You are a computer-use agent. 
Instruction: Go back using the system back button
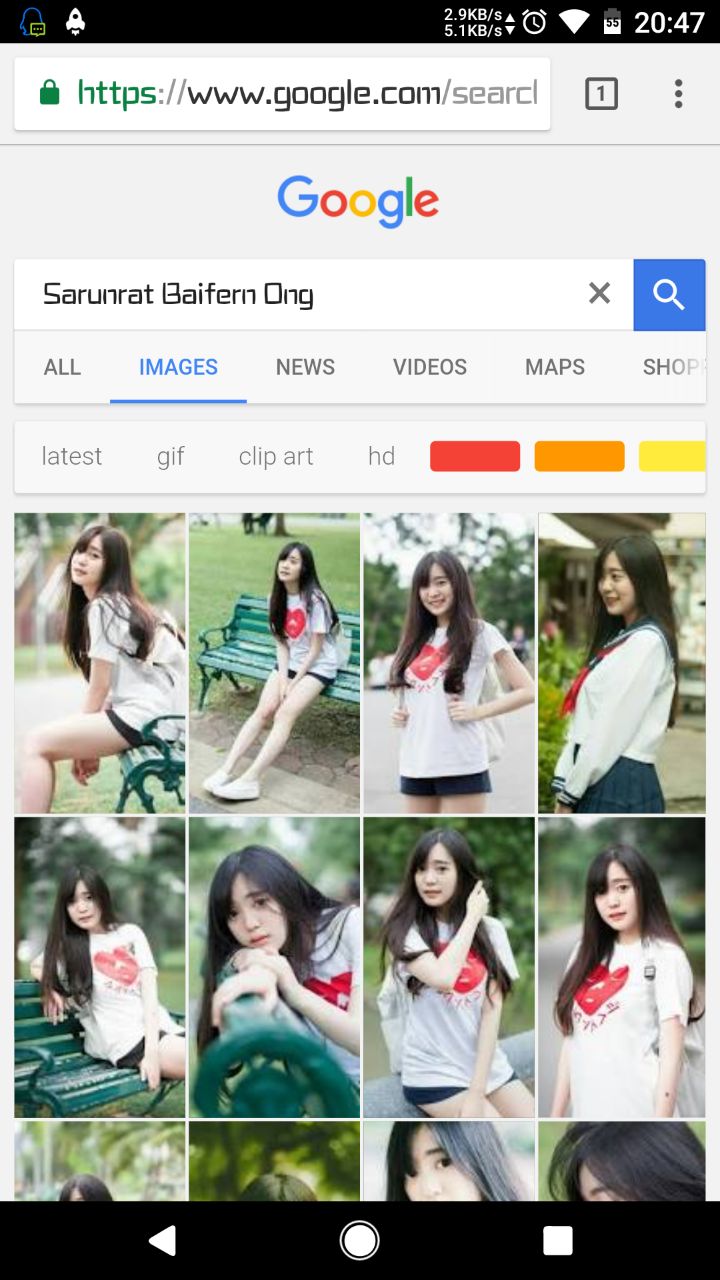coord(162,1240)
